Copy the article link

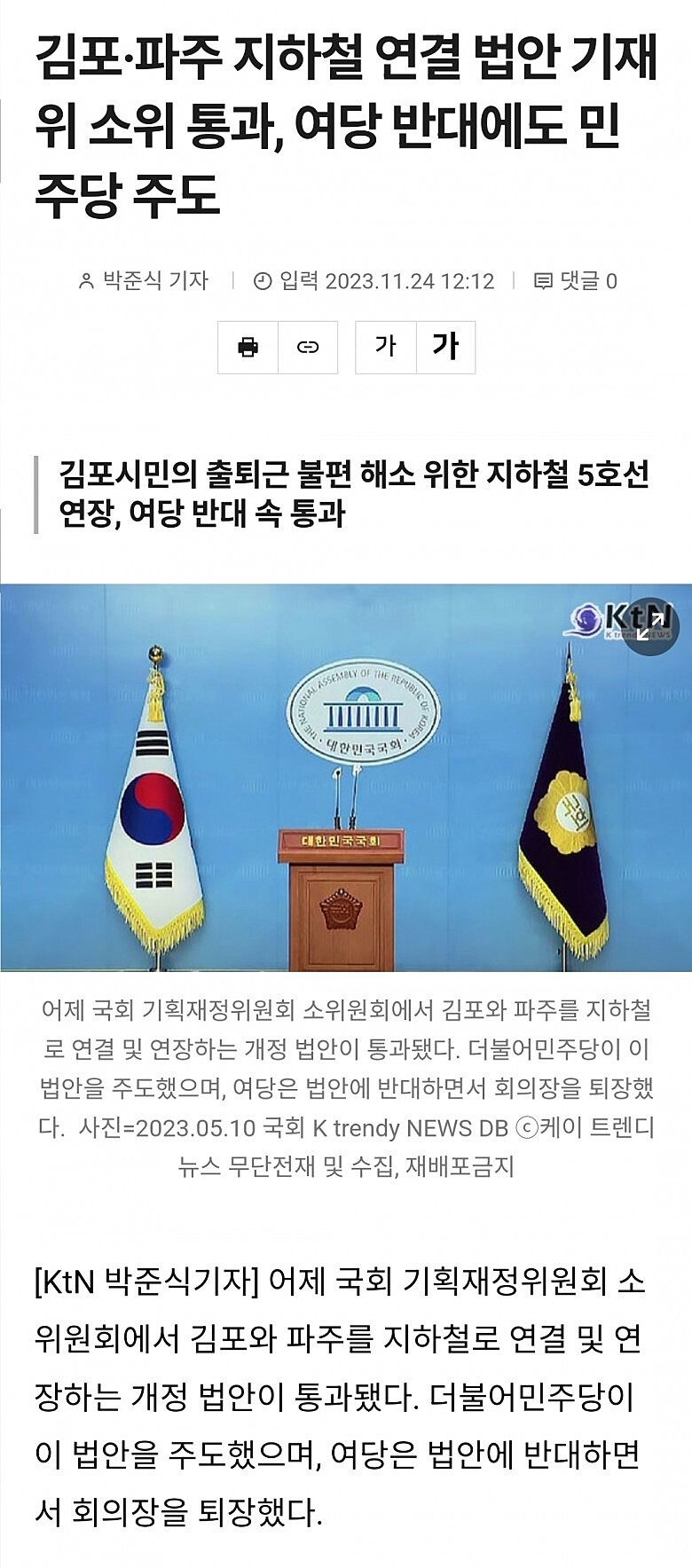(x=308, y=347)
